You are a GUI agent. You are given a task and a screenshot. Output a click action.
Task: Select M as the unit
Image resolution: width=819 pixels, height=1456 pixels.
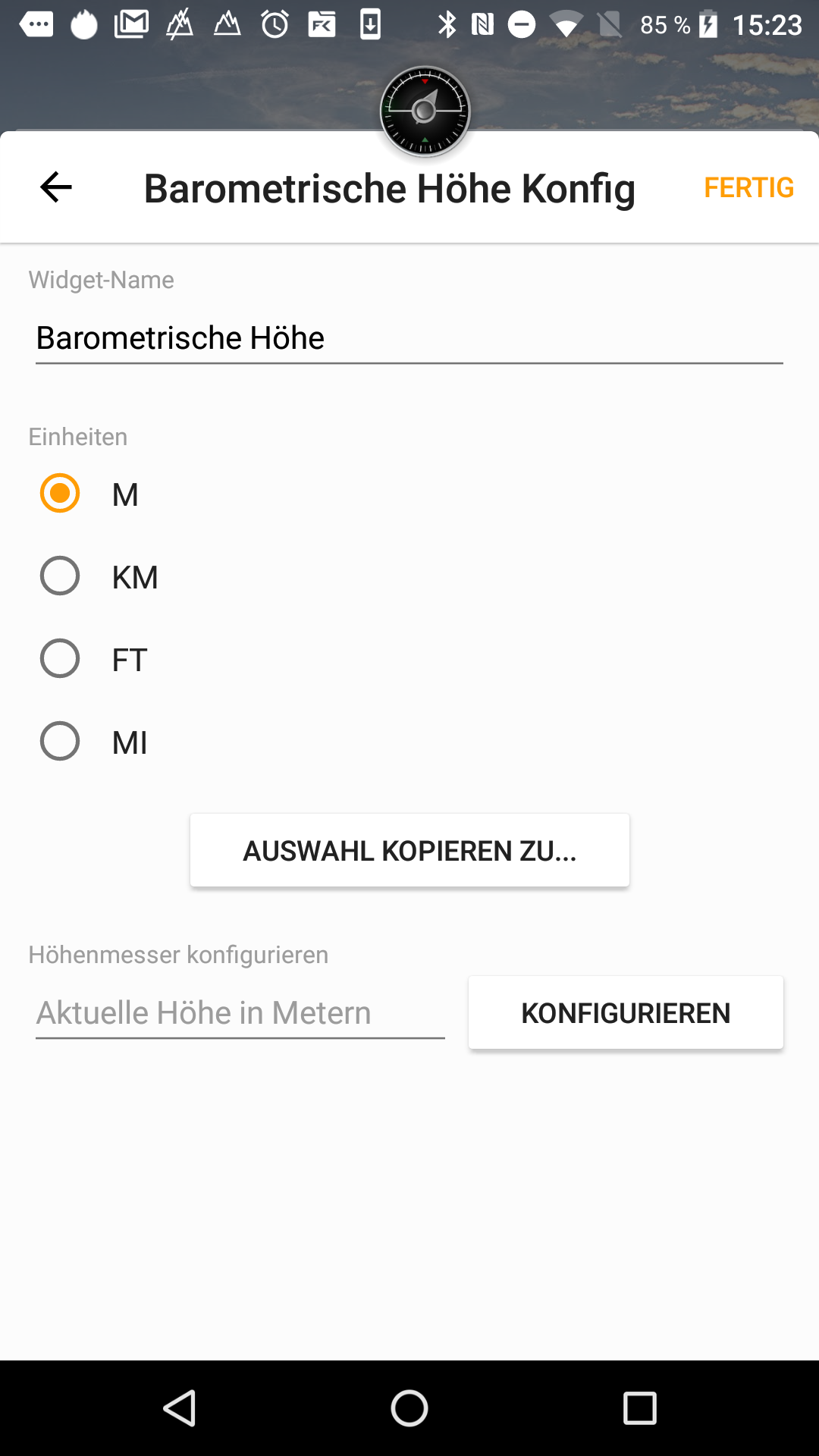[x=60, y=494]
